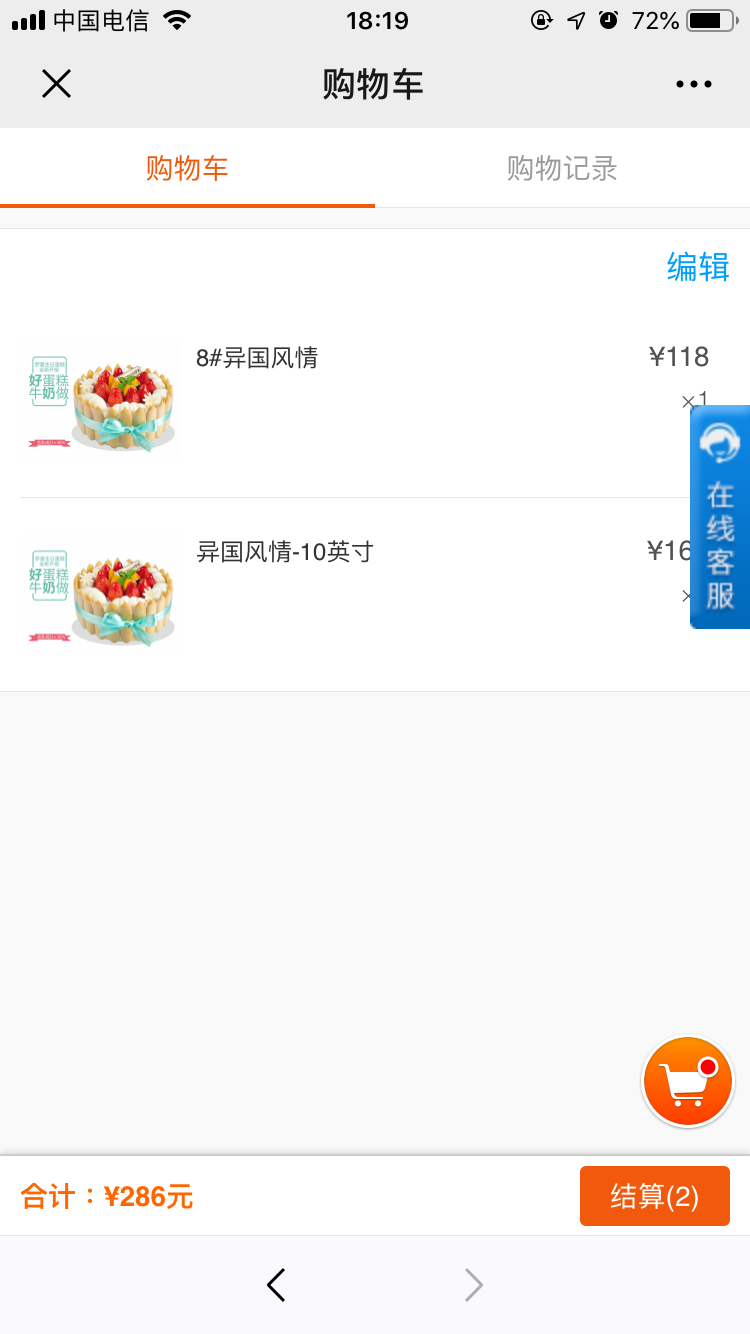Screen dimensions: 750x1334
Task: Switch to the 购物记录 tab
Action: click(x=562, y=168)
